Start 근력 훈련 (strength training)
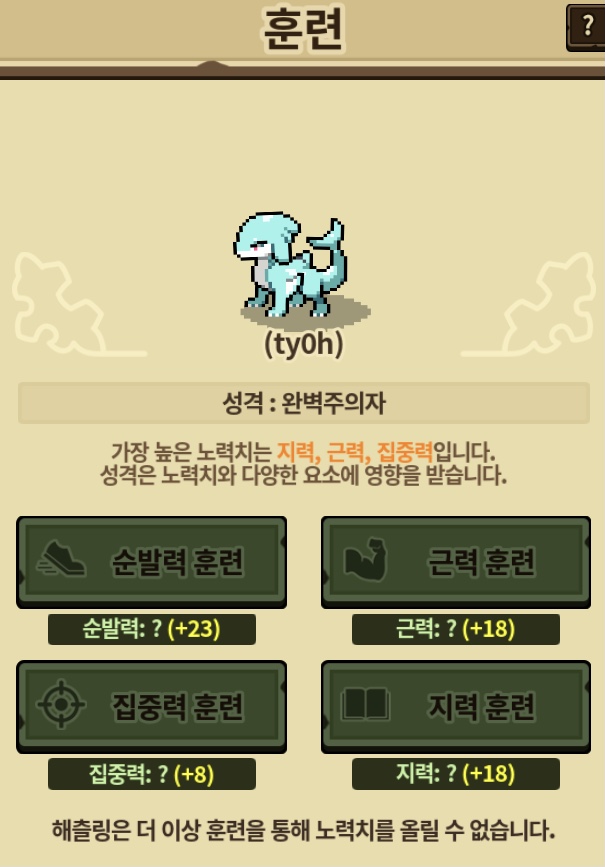 point(455,561)
